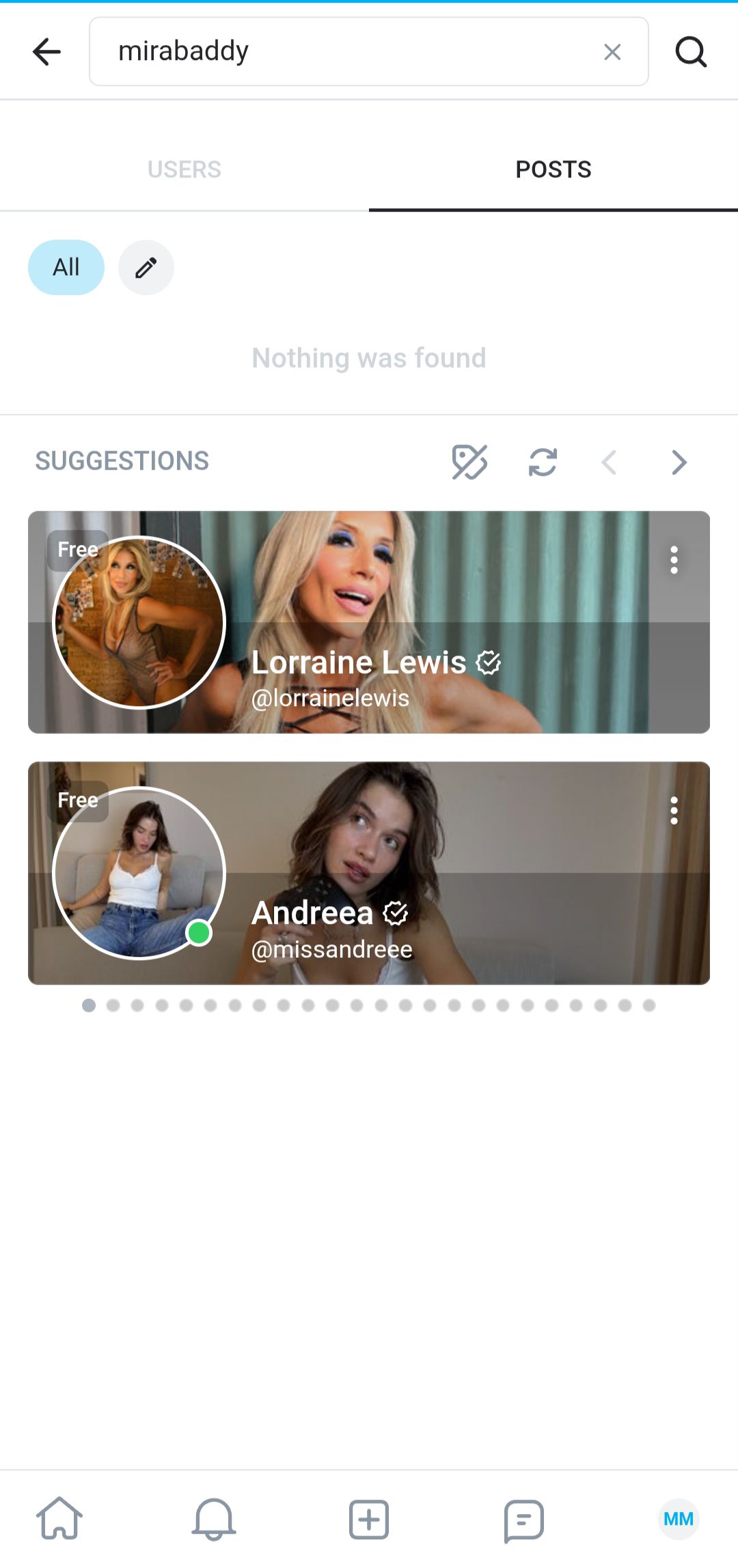Toggle the free-offers tag filter in suggestions
The height and width of the screenshot is (1568, 738).
click(469, 462)
